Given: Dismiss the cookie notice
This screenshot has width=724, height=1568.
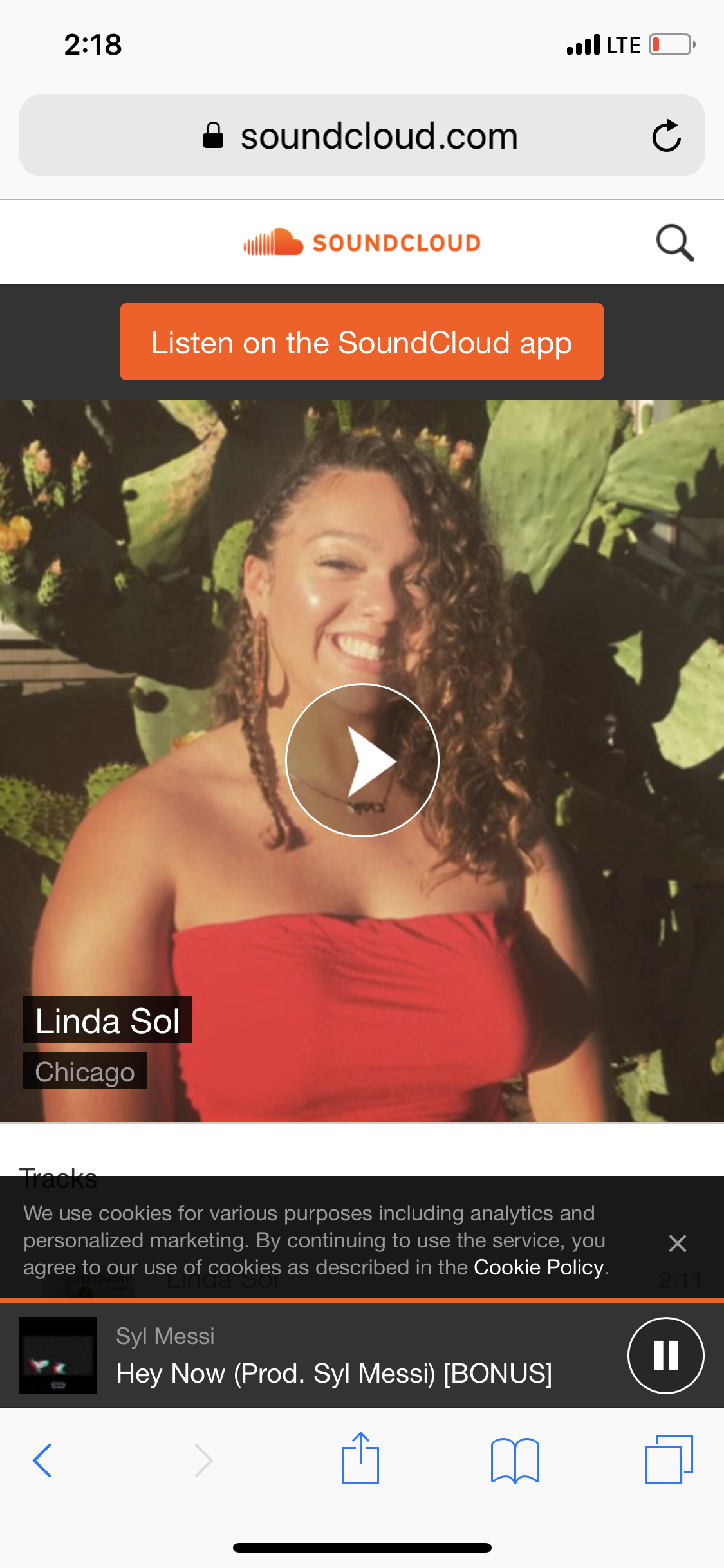Looking at the screenshot, I should 677,1243.
